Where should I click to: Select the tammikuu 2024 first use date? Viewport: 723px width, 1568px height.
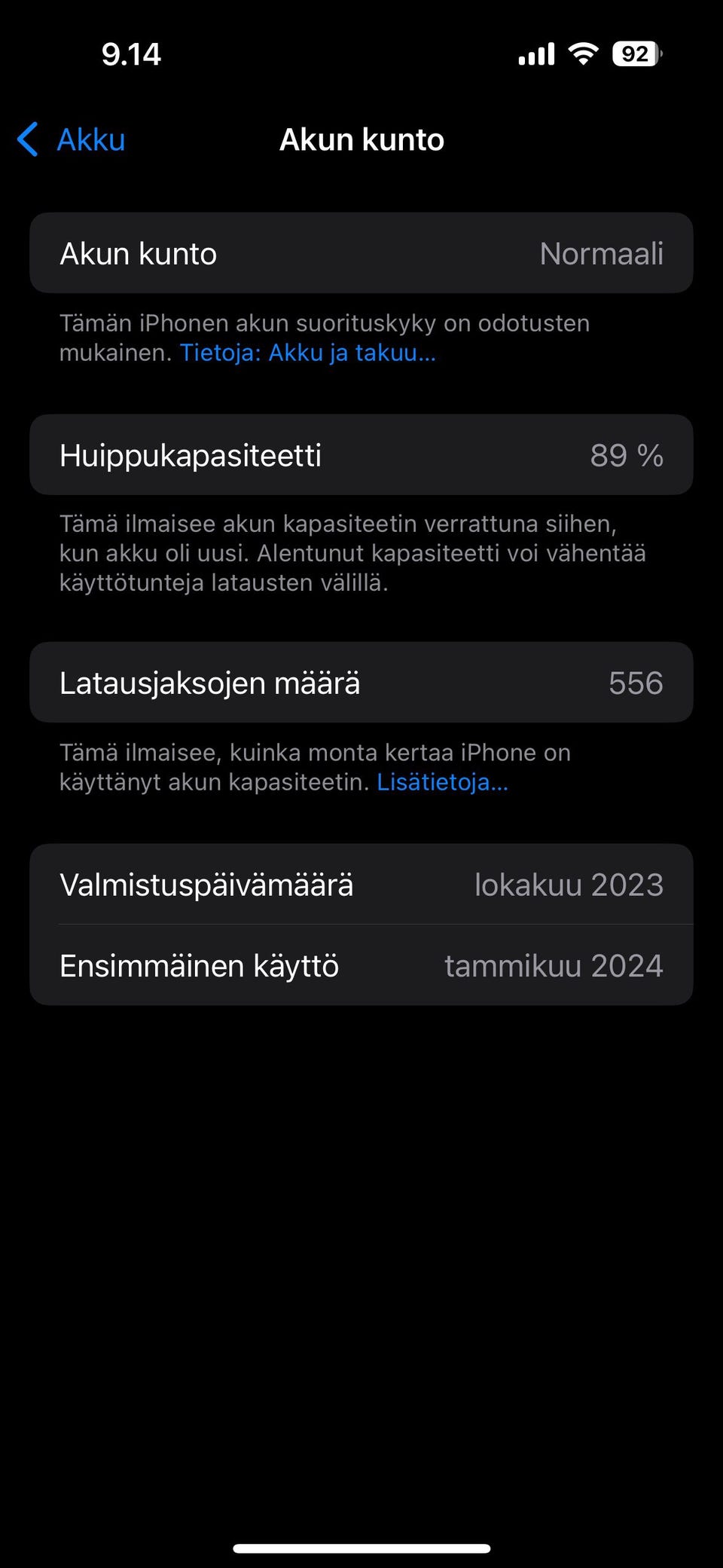(554, 965)
